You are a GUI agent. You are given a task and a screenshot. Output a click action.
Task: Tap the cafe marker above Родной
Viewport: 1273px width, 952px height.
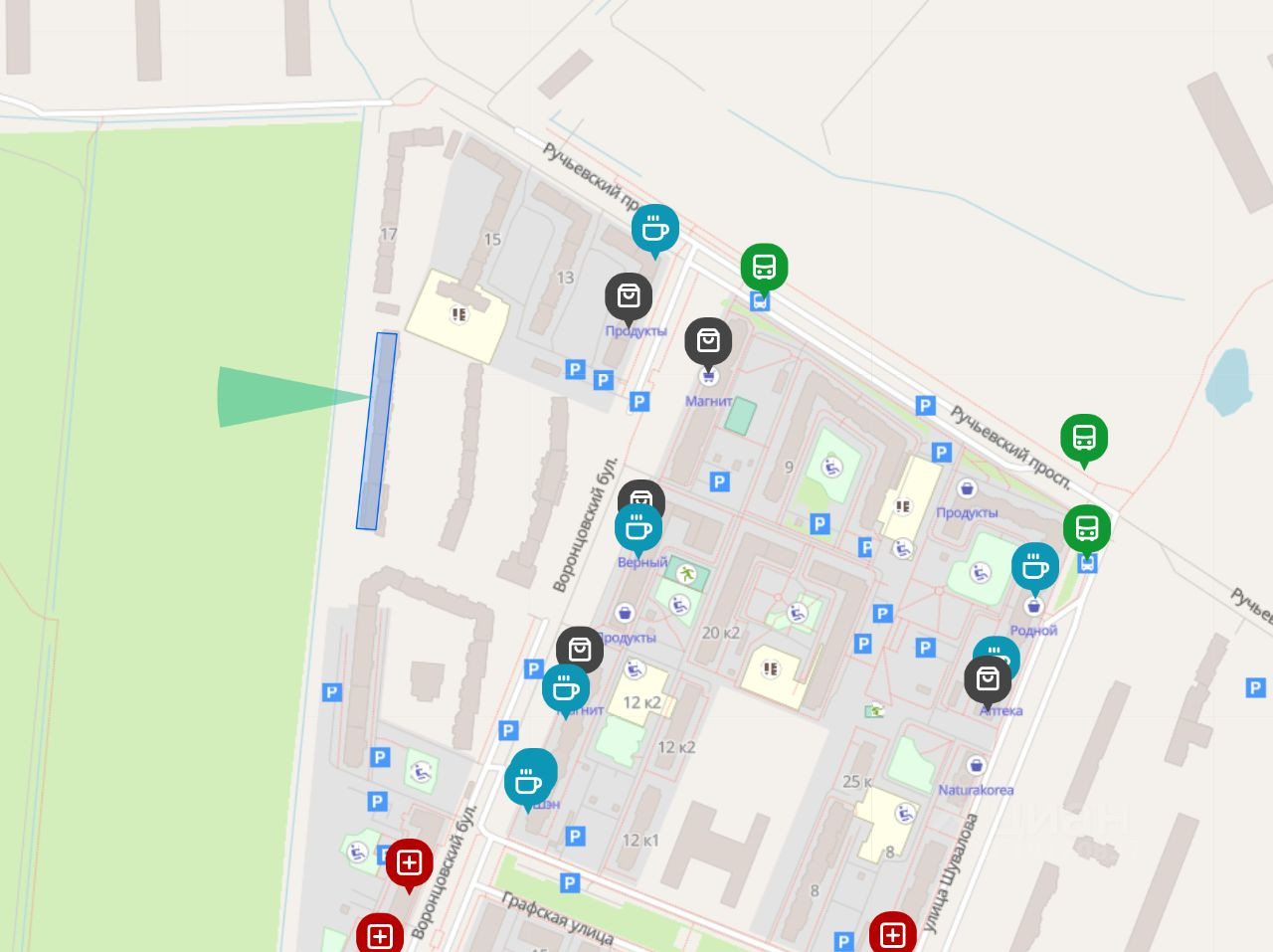(1035, 567)
